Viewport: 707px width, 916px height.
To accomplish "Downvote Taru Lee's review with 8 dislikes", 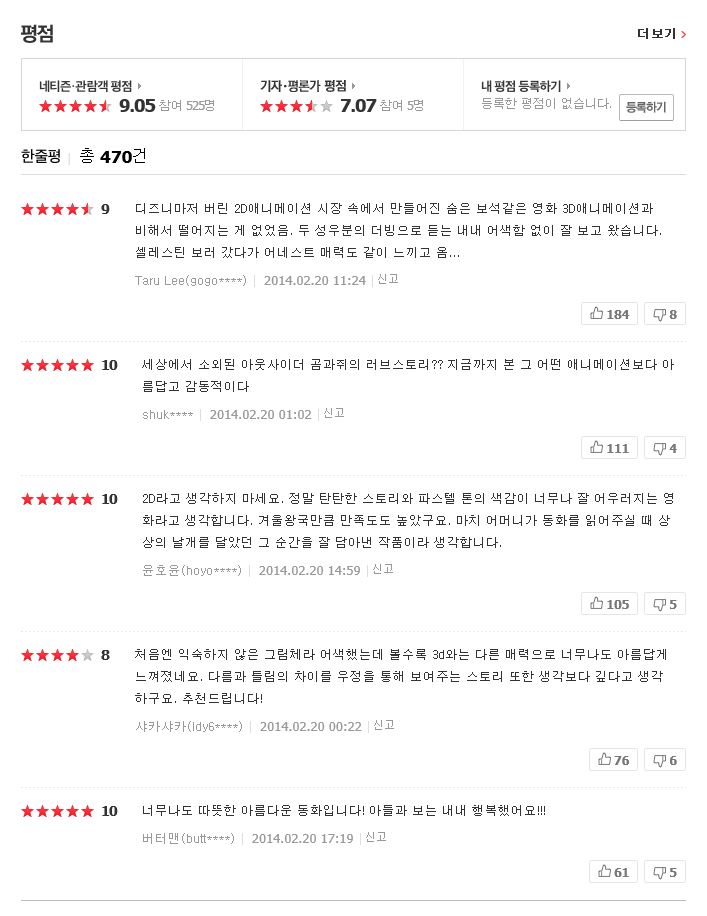I will click(665, 314).
